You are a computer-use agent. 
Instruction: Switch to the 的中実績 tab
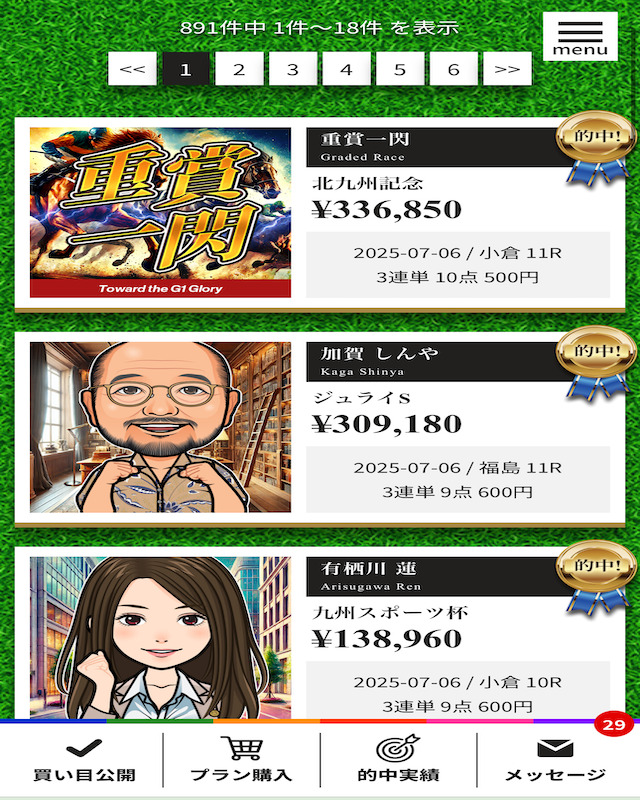click(398, 760)
